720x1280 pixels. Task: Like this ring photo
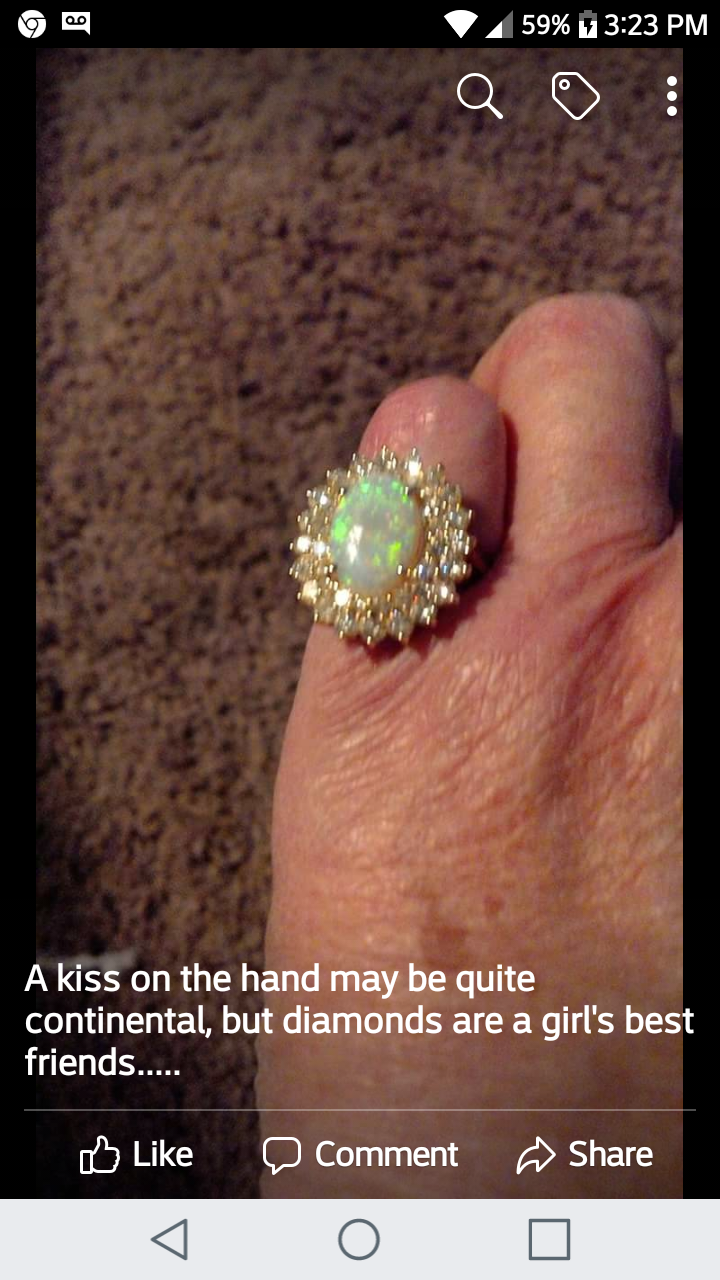[x=136, y=1154]
